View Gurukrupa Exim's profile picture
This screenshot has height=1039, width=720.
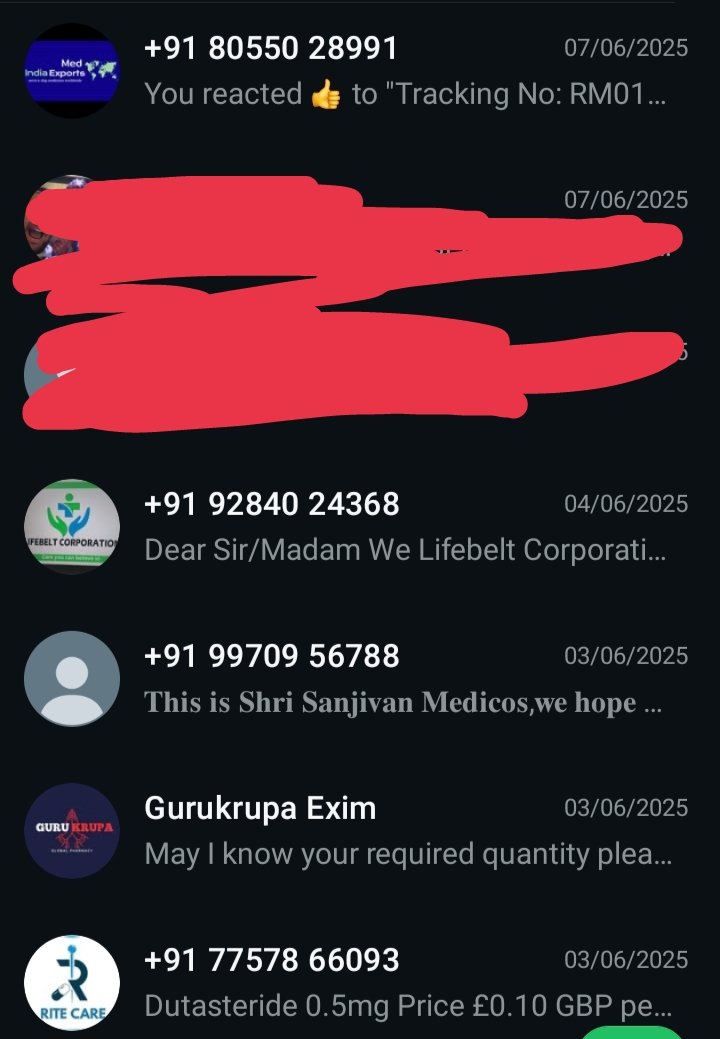(x=71, y=831)
